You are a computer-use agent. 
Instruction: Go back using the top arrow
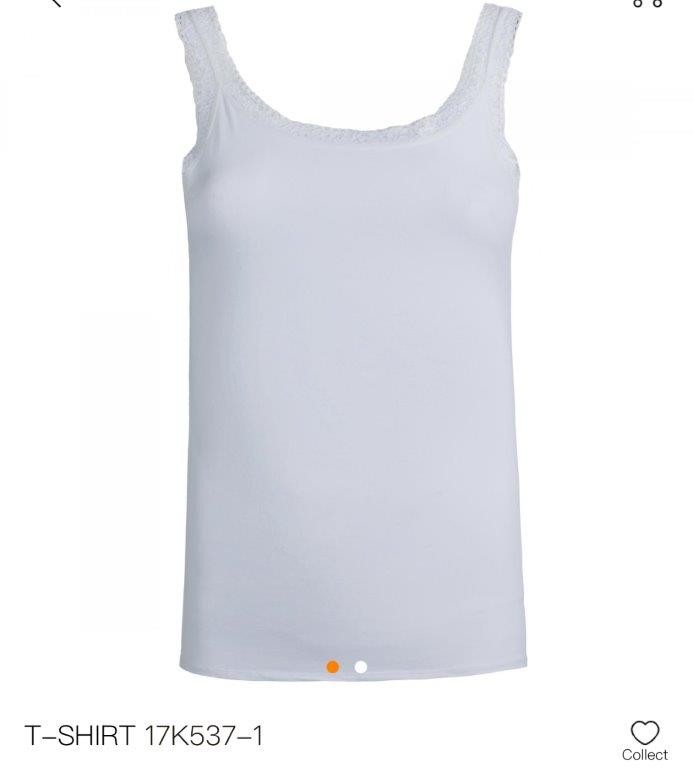point(55,4)
